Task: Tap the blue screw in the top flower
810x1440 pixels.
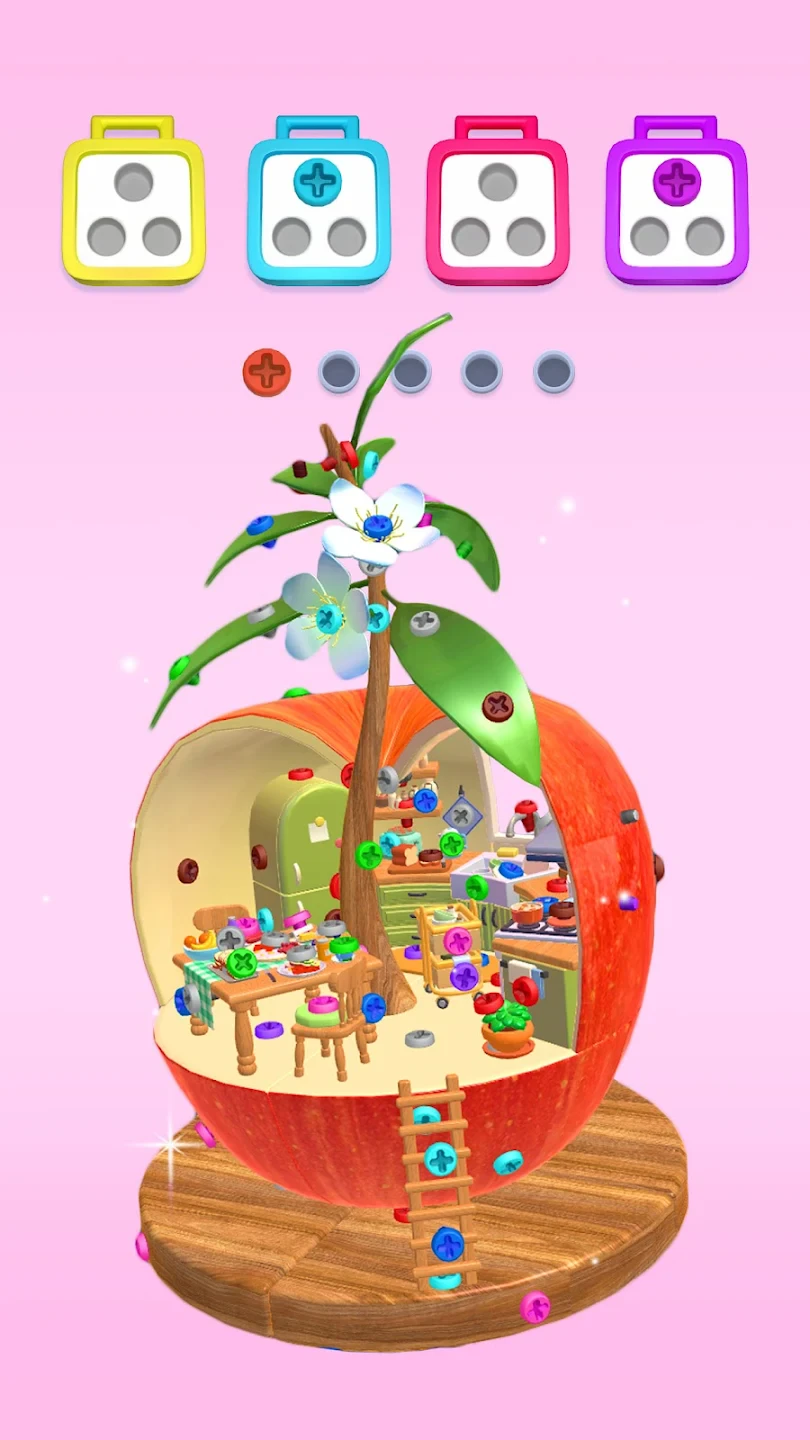Action: [377, 524]
